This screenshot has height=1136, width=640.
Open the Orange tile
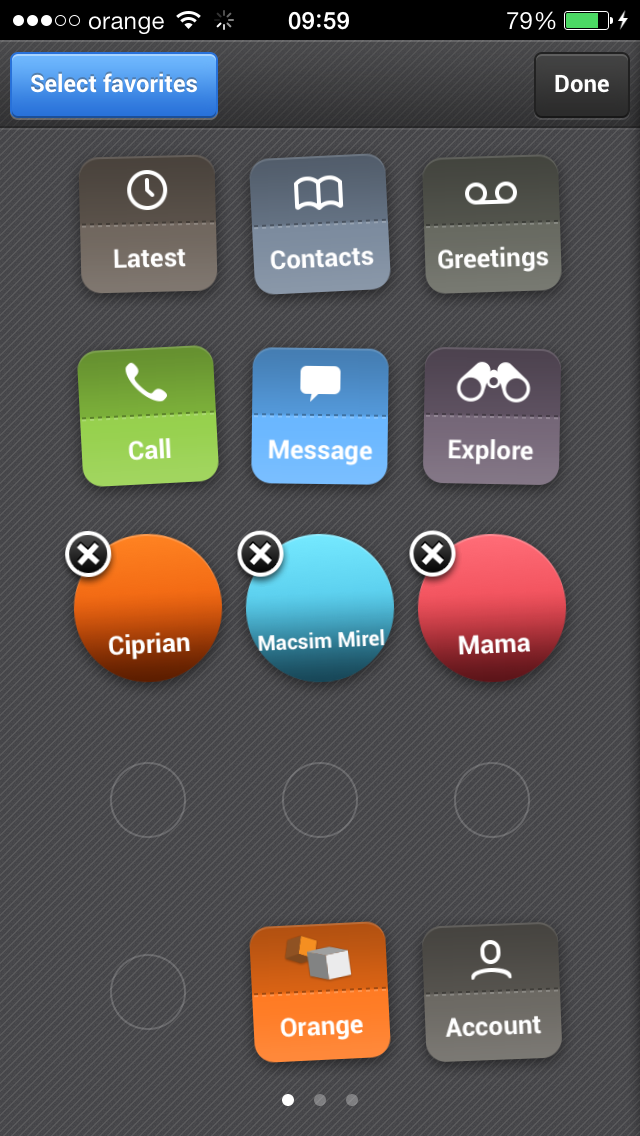320,992
